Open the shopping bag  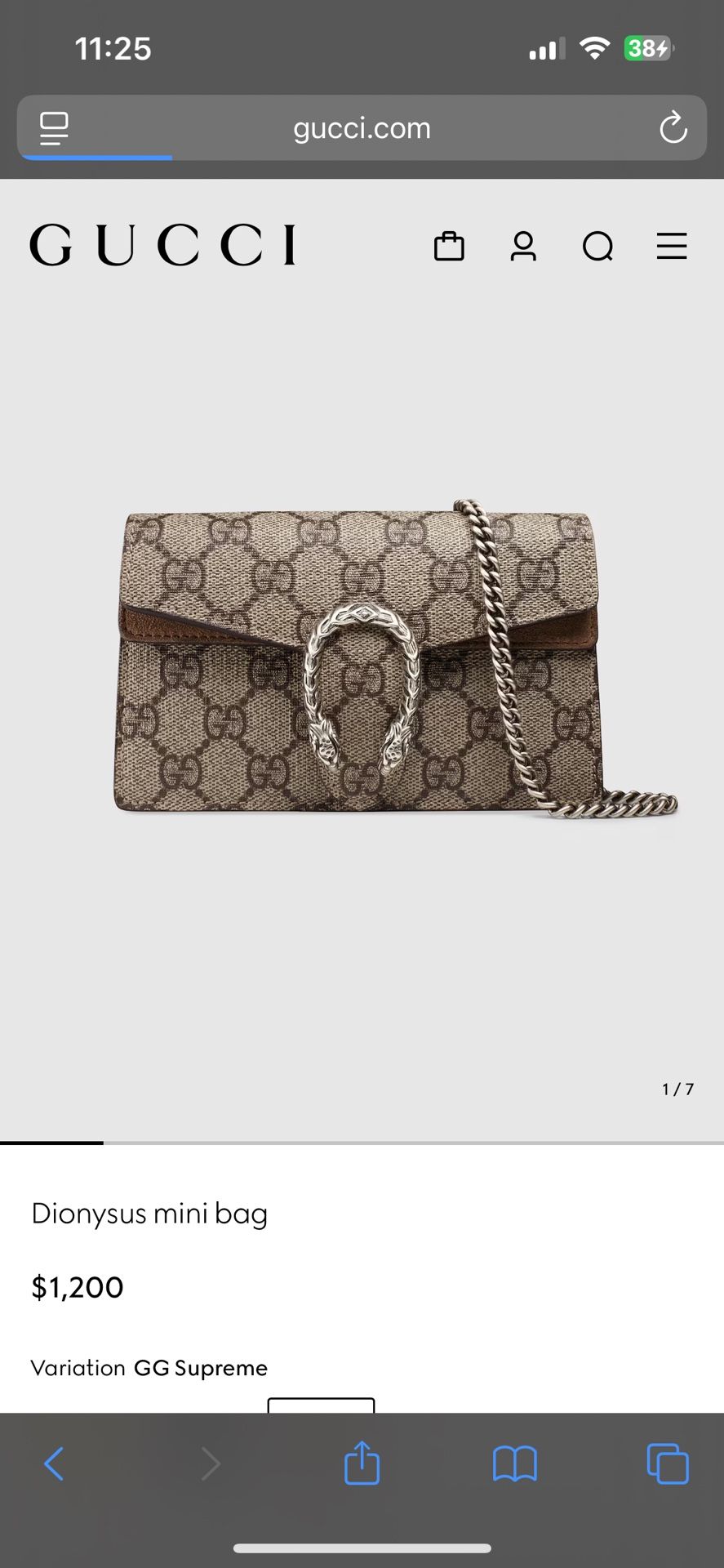pyautogui.click(x=450, y=246)
